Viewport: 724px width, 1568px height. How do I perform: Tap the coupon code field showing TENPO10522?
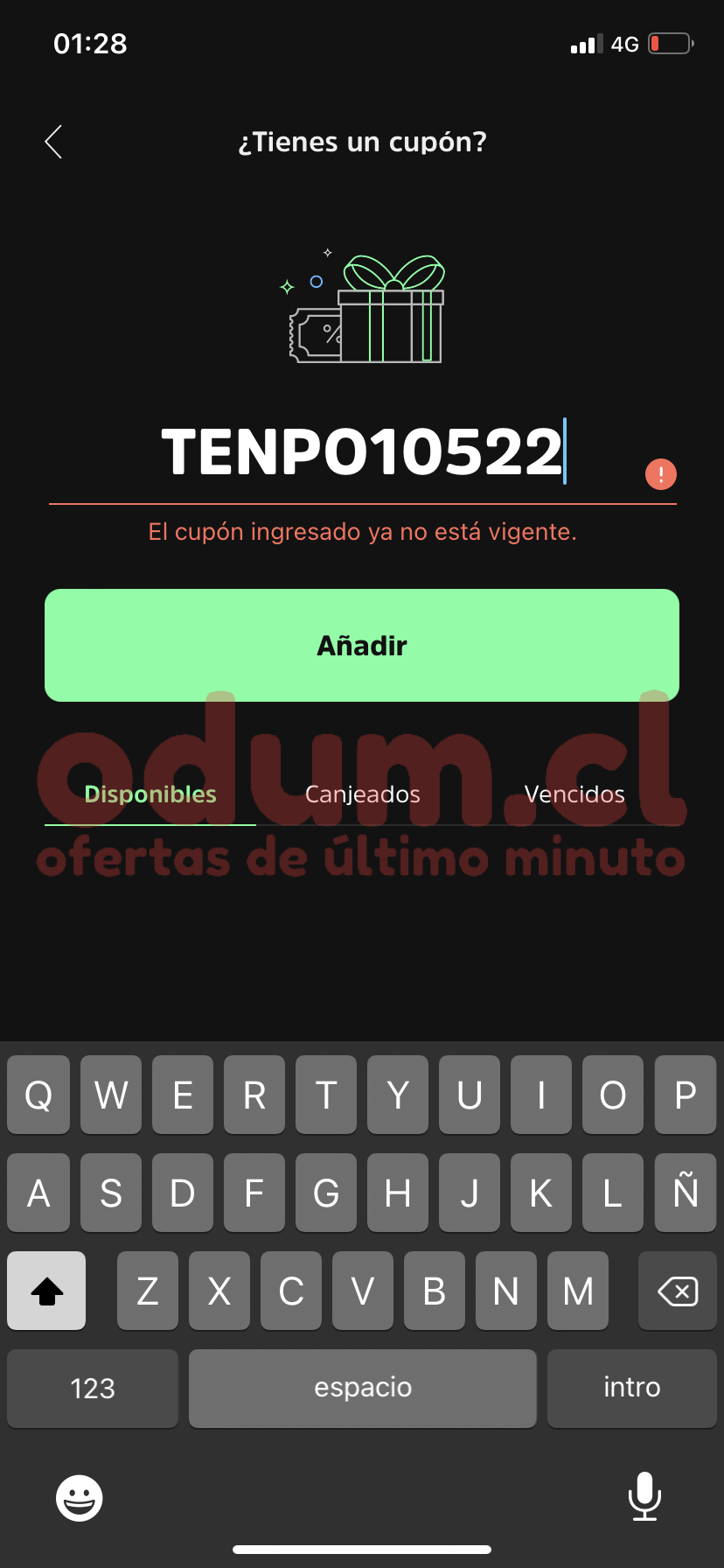coord(362,452)
